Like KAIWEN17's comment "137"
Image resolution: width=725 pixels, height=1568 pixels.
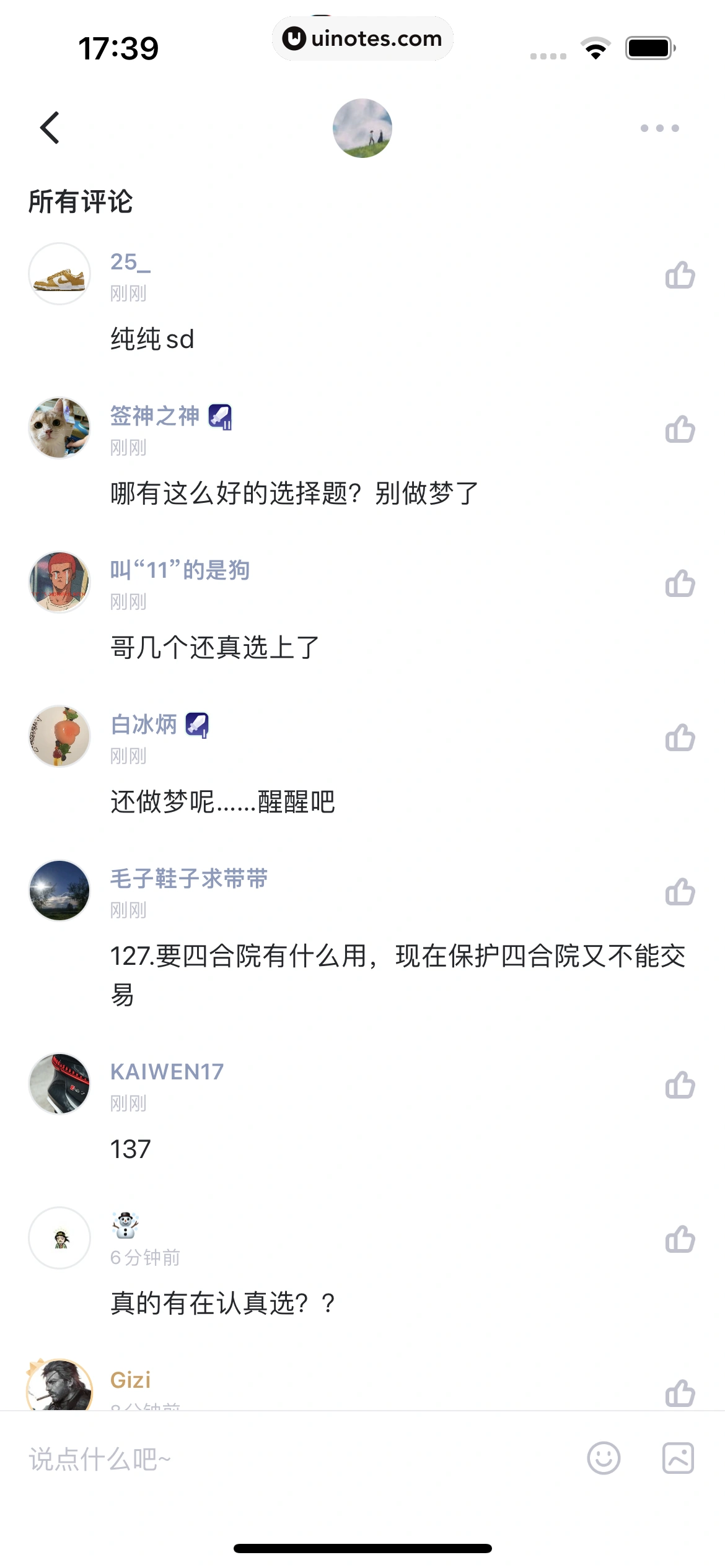point(680,1085)
